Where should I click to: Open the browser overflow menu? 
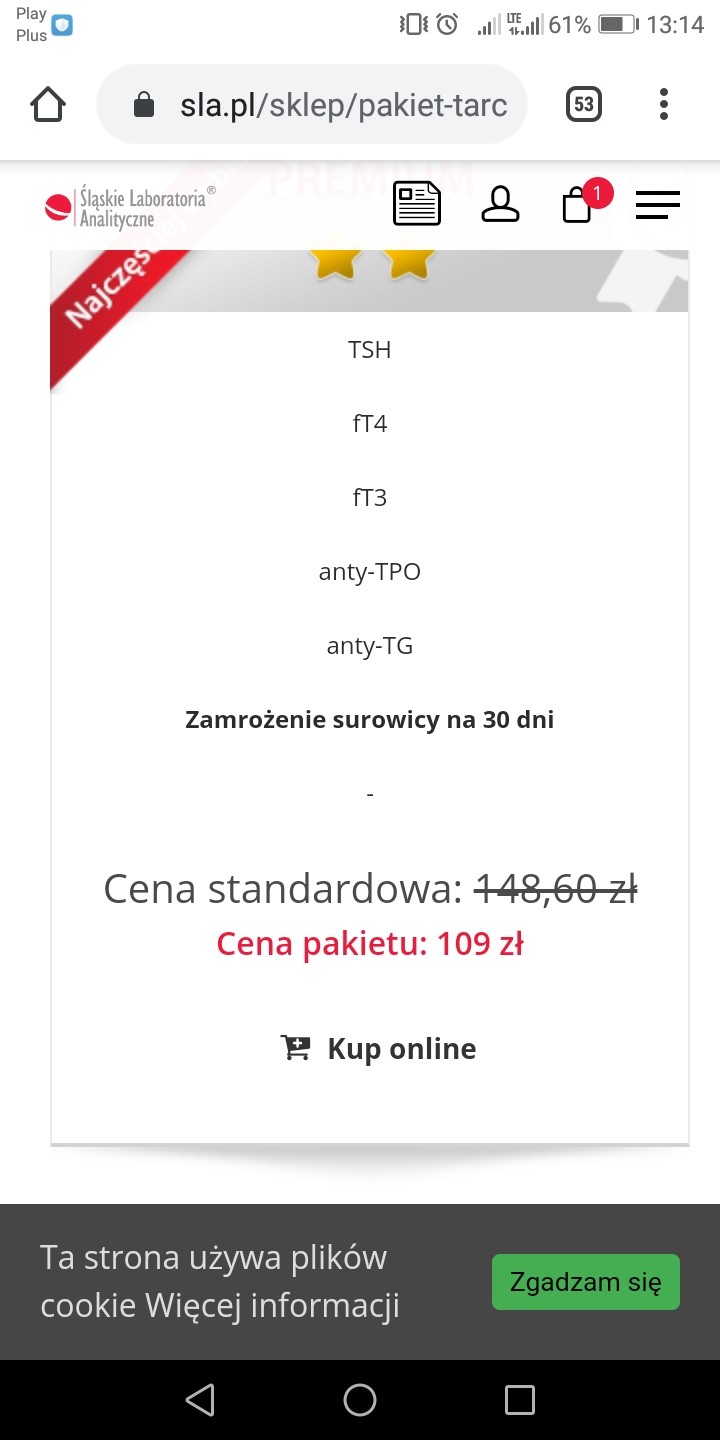coord(664,105)
